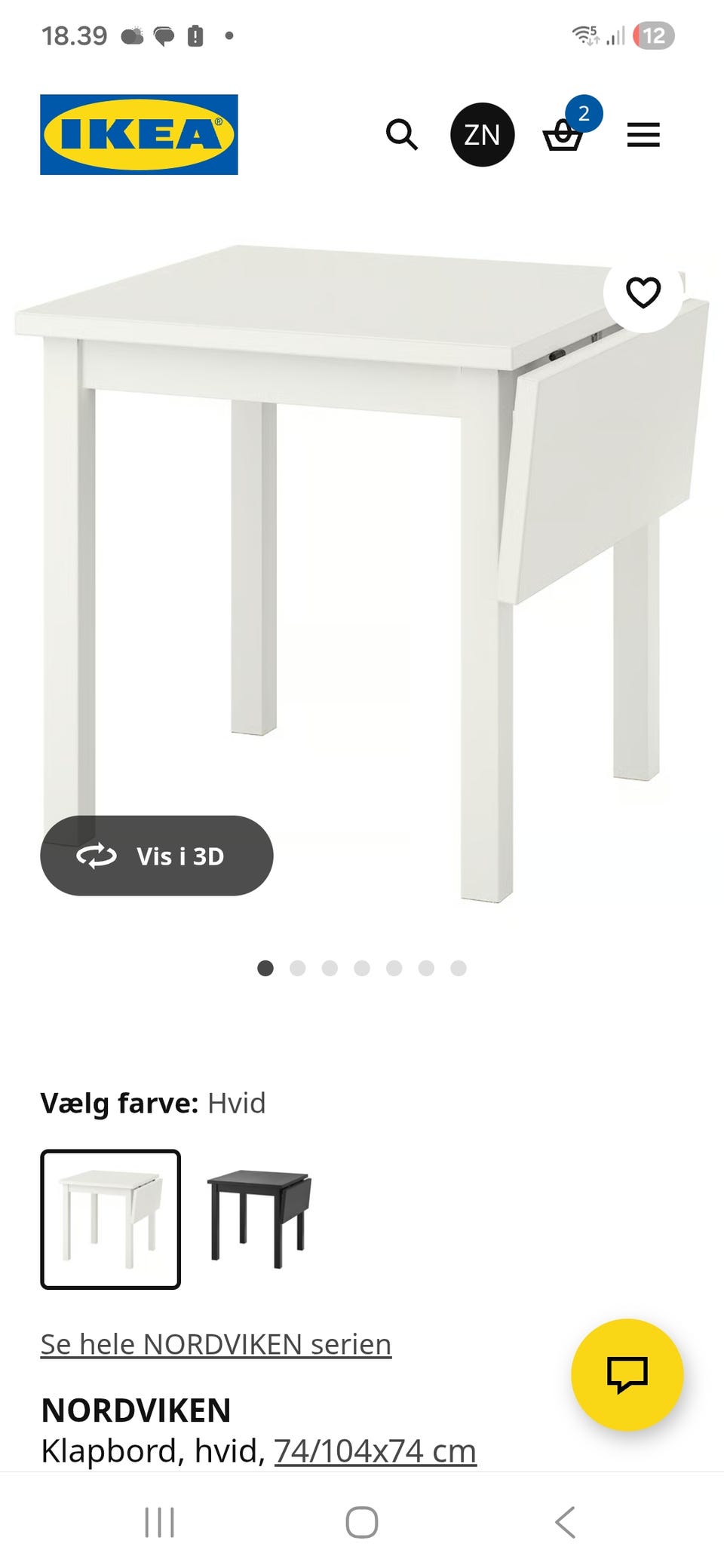This screenshot has height=1568, width=724.
Task: Add NORDVIKEN table to favourites with heart
Action: coord(643,292)
